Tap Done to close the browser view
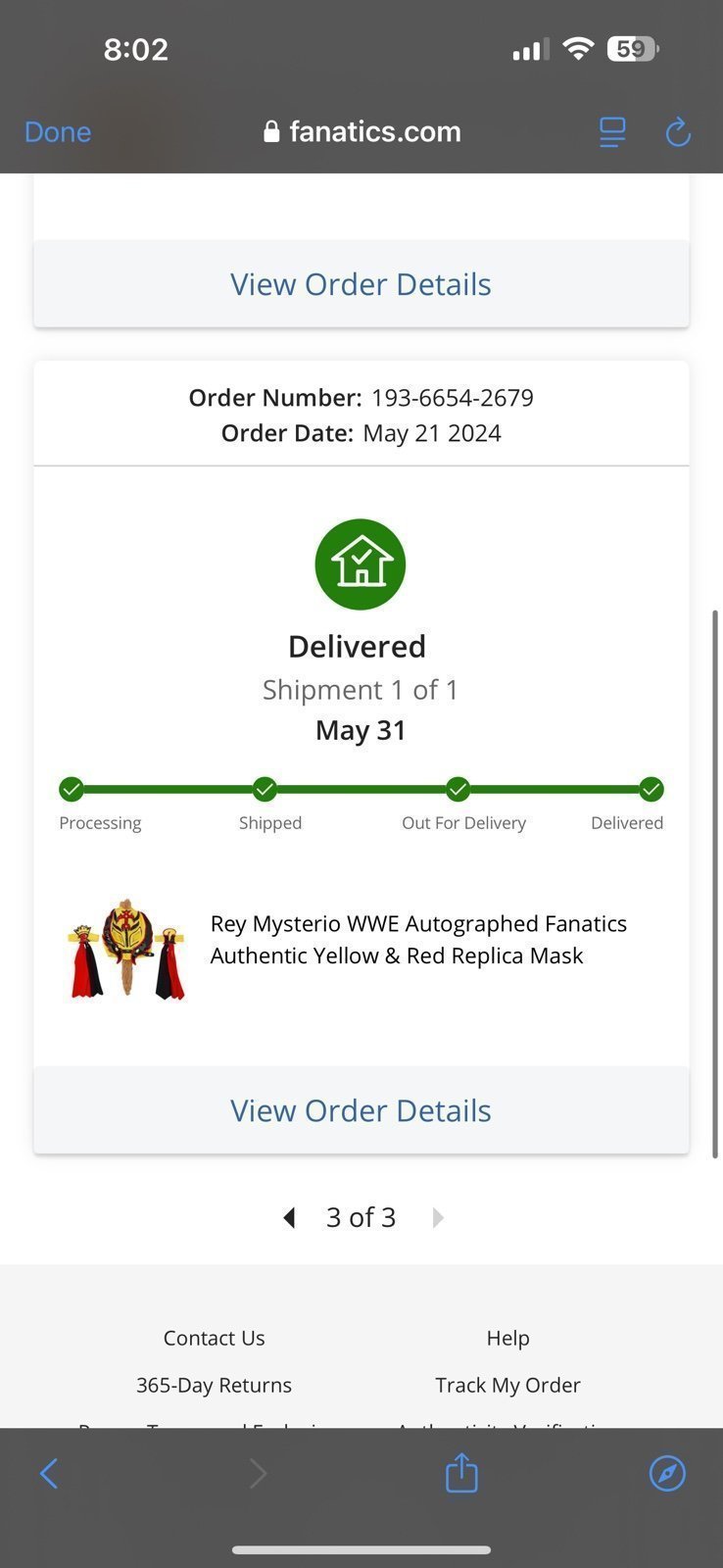This screenshot has width=723, height=1568. (x=58, y=132)
